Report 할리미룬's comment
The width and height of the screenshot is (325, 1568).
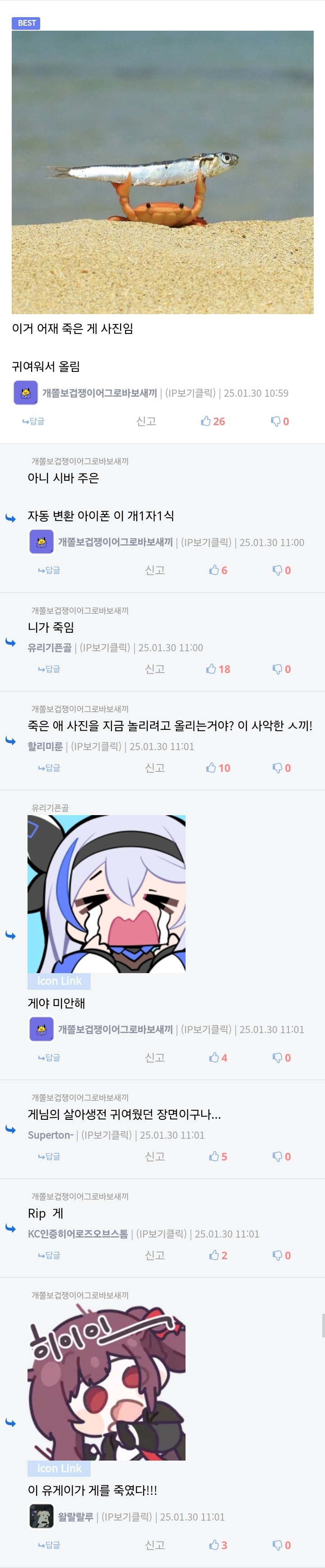[x=154, y=768]
